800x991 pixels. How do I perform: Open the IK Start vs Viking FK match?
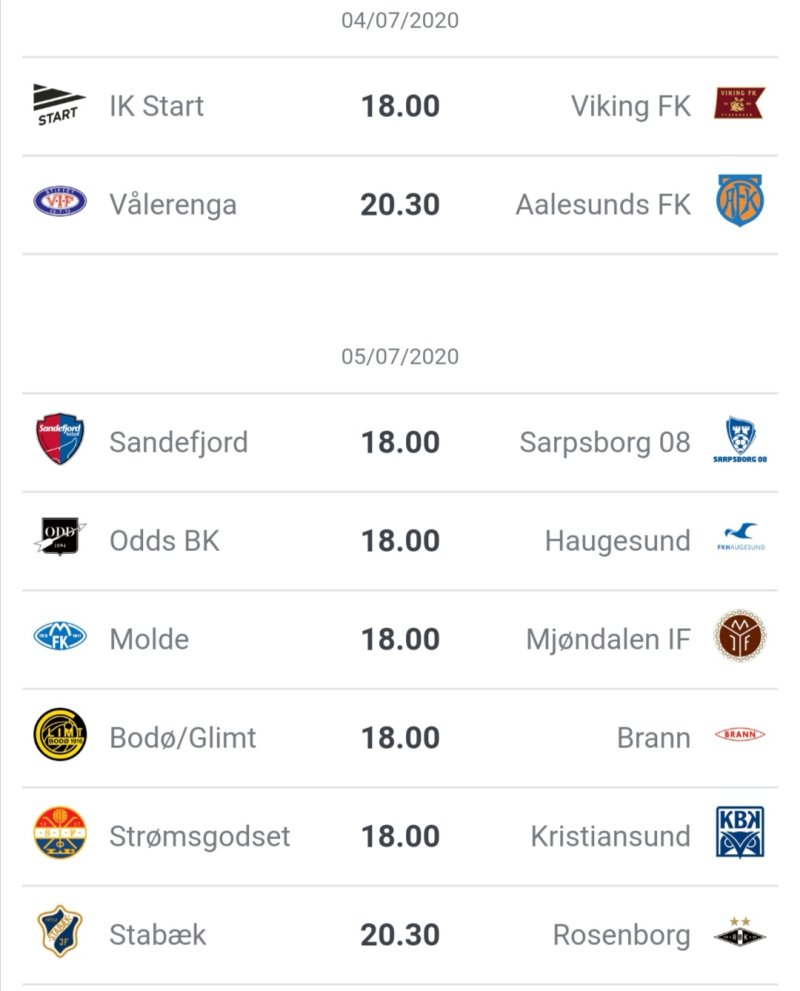pos(400,106)
